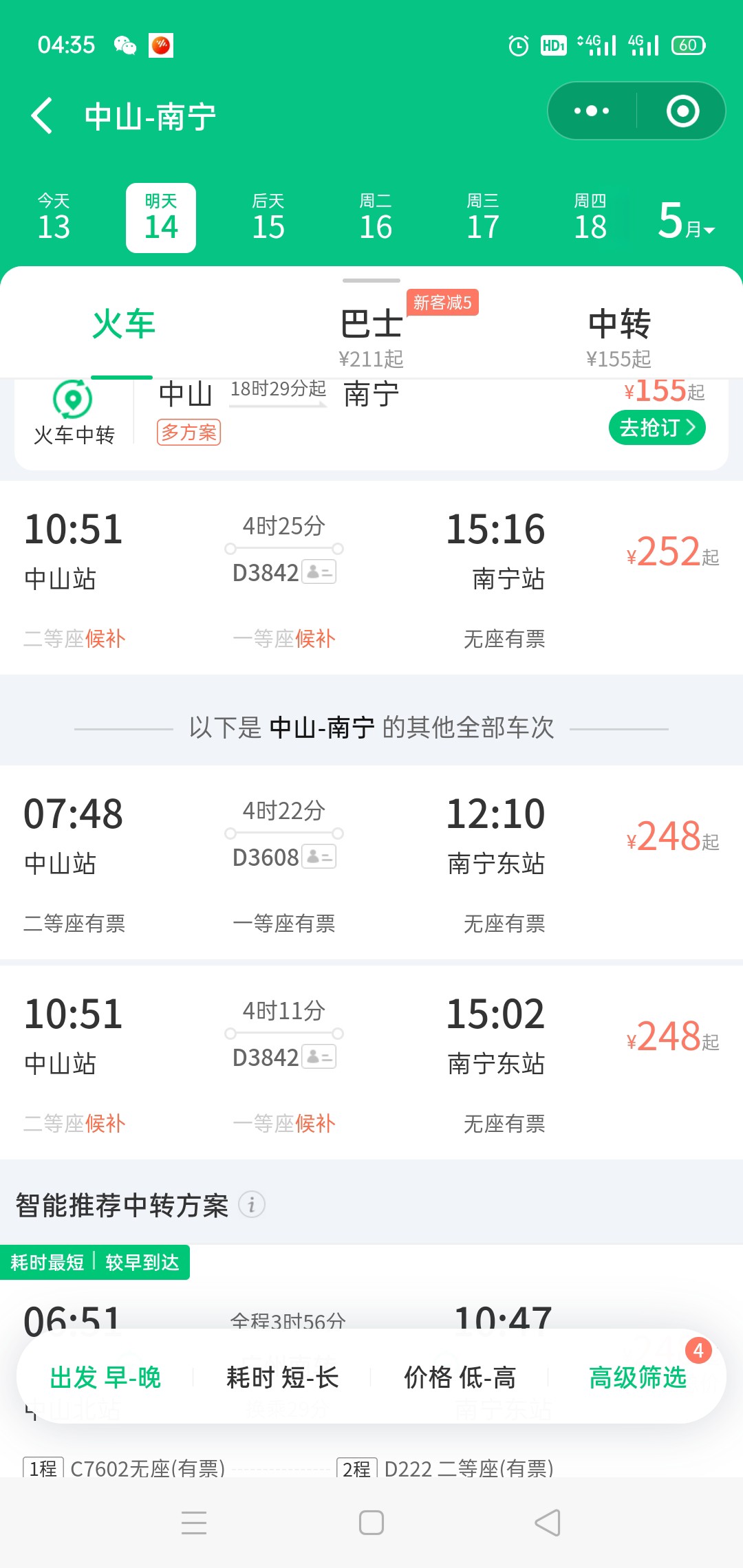Select 后天 15 date
The height and width of the screenshot is (1568, 743).
pyautogui.click(x=268, y=217)
